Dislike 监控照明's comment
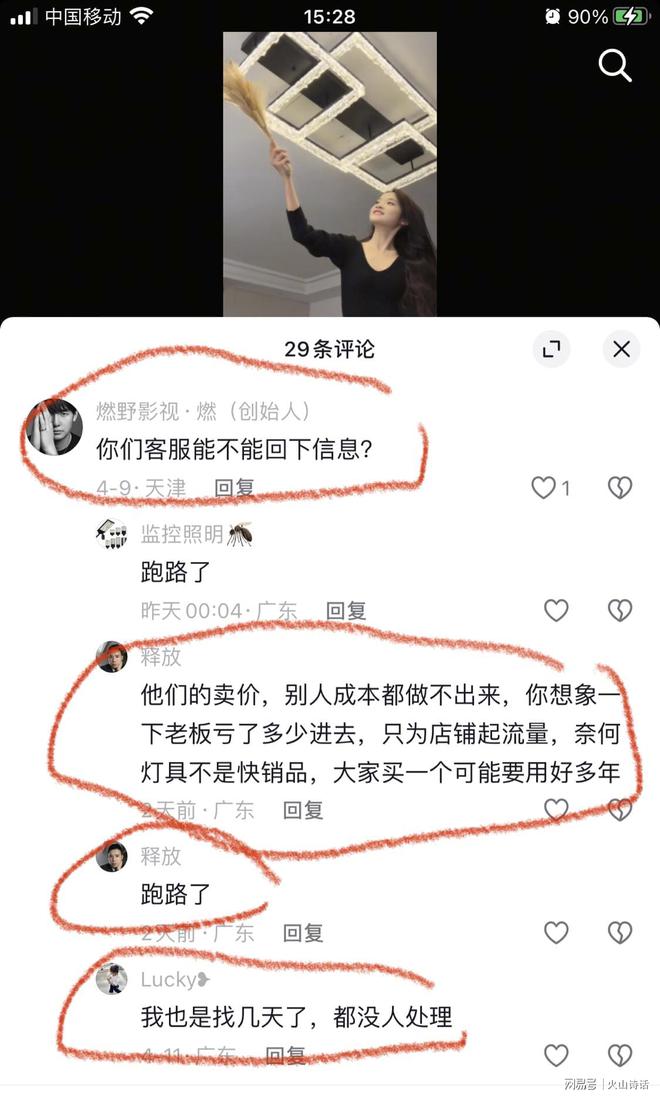The height and width of the screenshot is (1096, 660). (620, 610)
